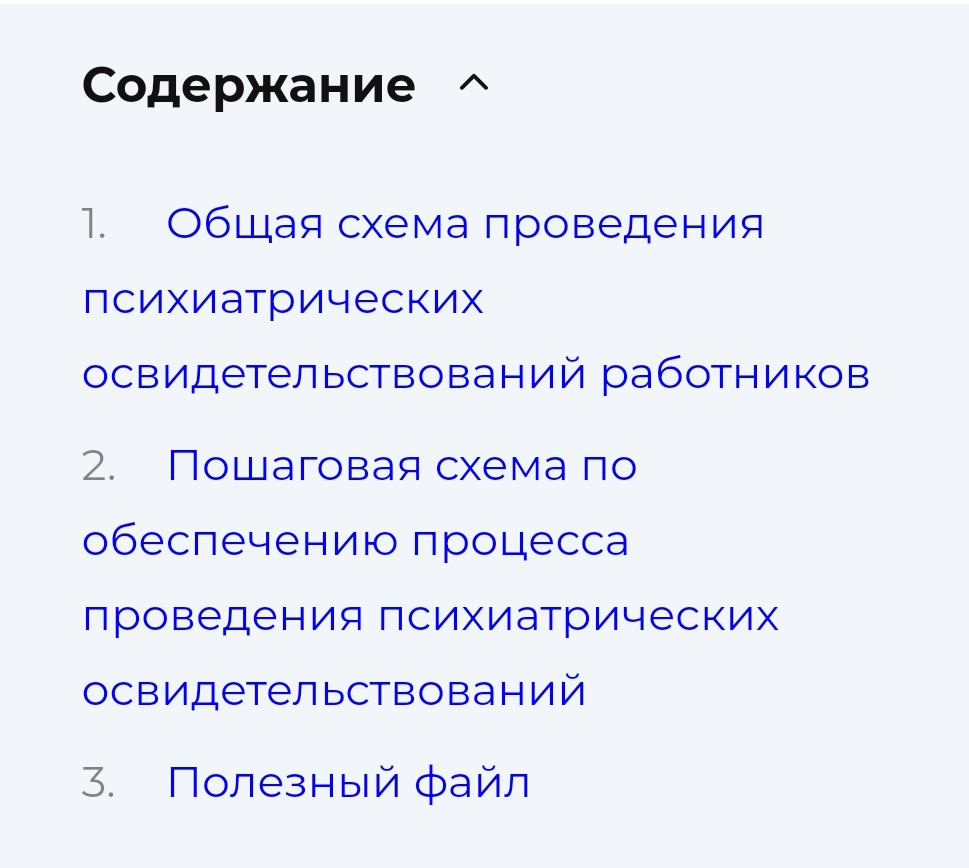969x868 pixels.
Task: Jump to Полезный файл section
Action: (347, 783)
